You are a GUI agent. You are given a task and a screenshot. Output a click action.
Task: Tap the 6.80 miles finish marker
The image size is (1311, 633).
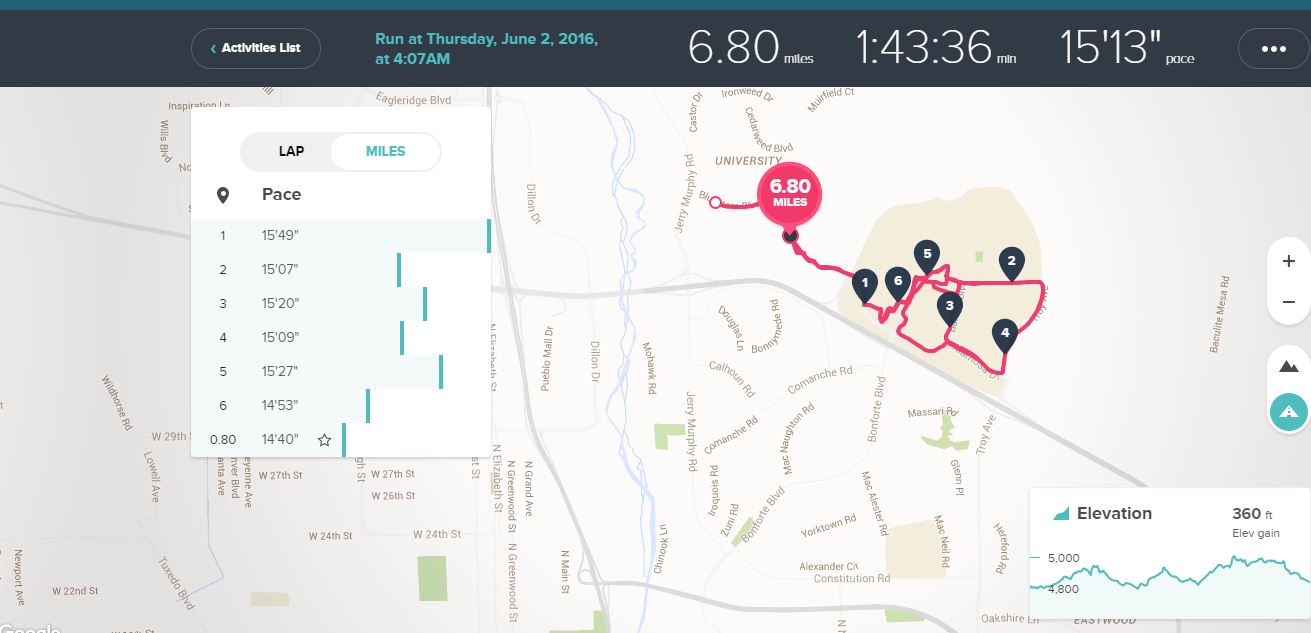coord(790,194)
